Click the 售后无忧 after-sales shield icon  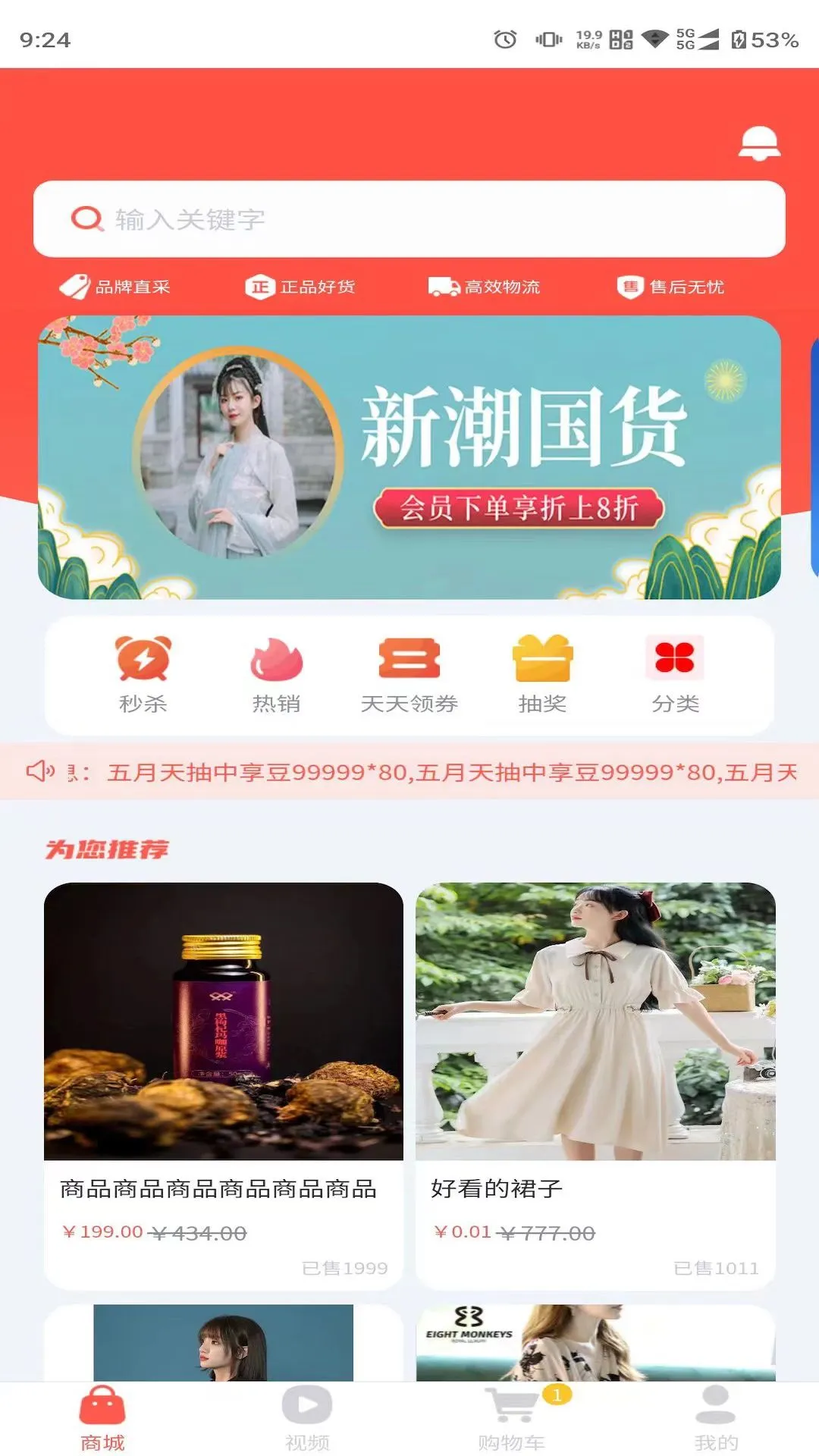(x=630, y=287)
